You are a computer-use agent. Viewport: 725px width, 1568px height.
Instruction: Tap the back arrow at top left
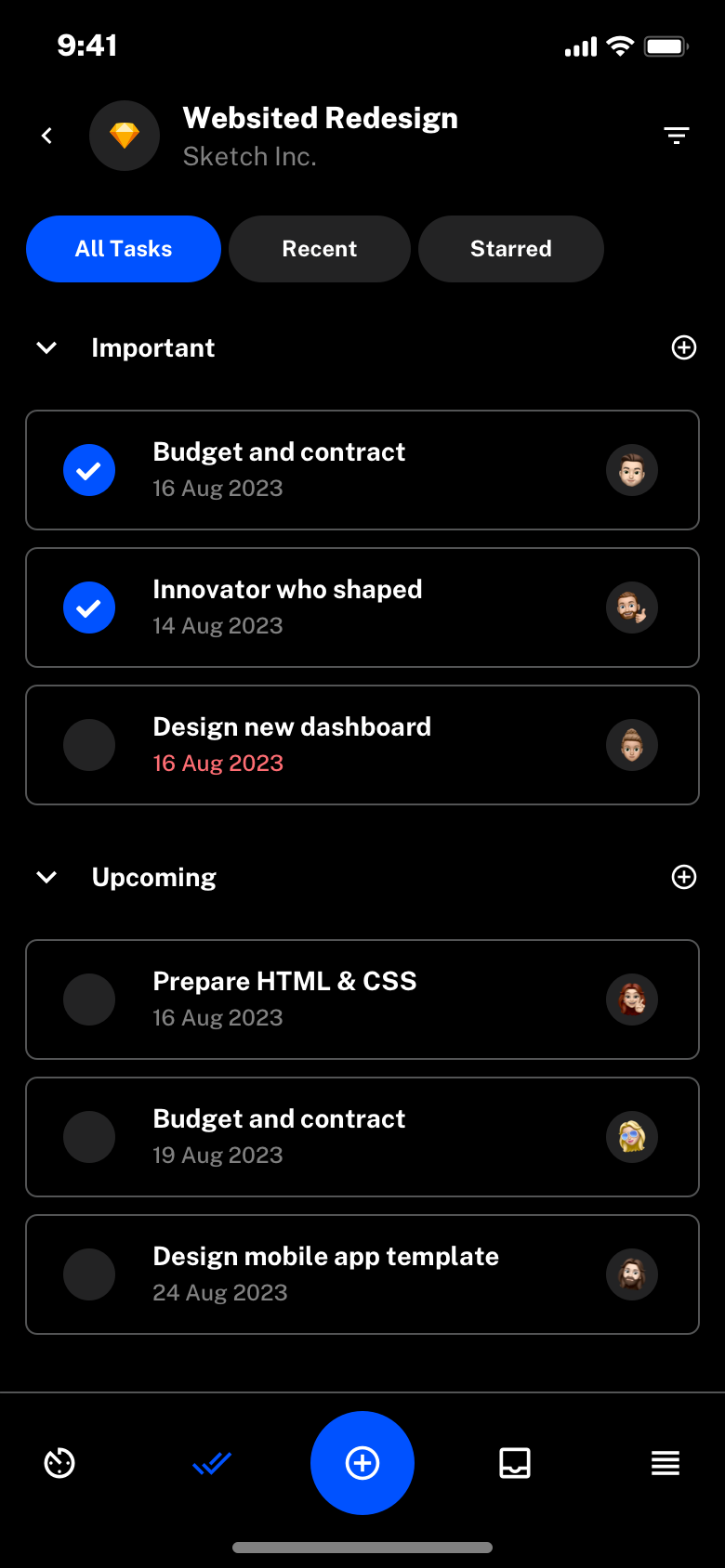46,136
